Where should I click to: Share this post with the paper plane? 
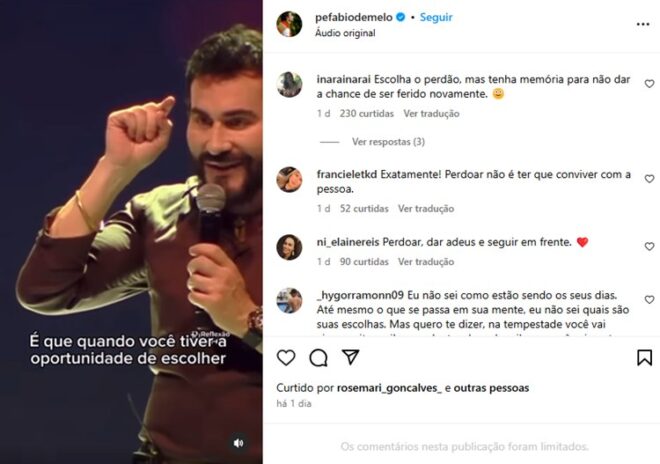click(350, 357)
